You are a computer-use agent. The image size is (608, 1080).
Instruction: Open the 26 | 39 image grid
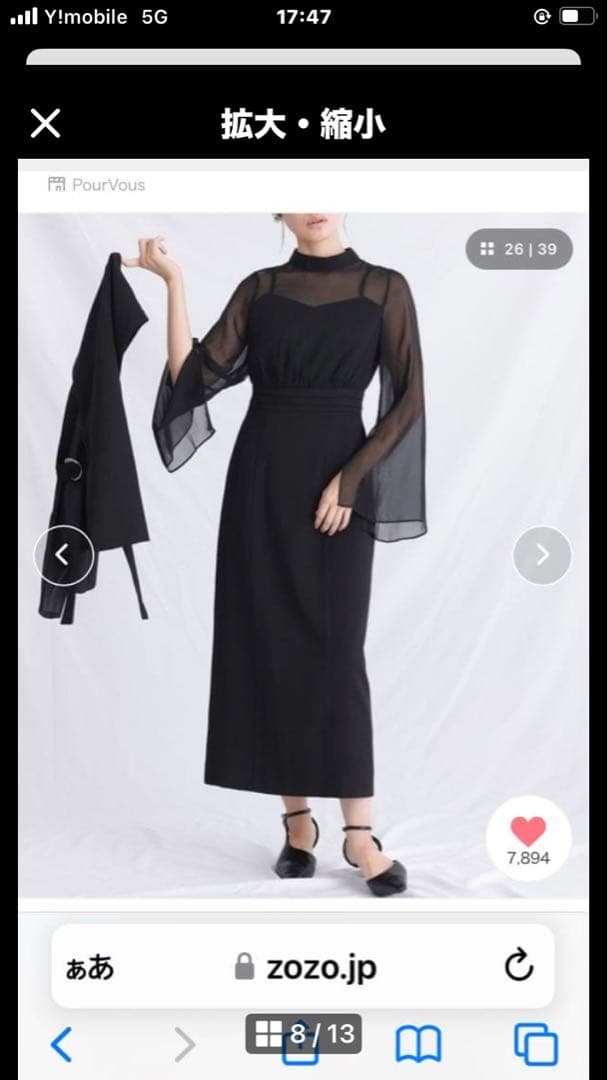(x=519, y=249)
